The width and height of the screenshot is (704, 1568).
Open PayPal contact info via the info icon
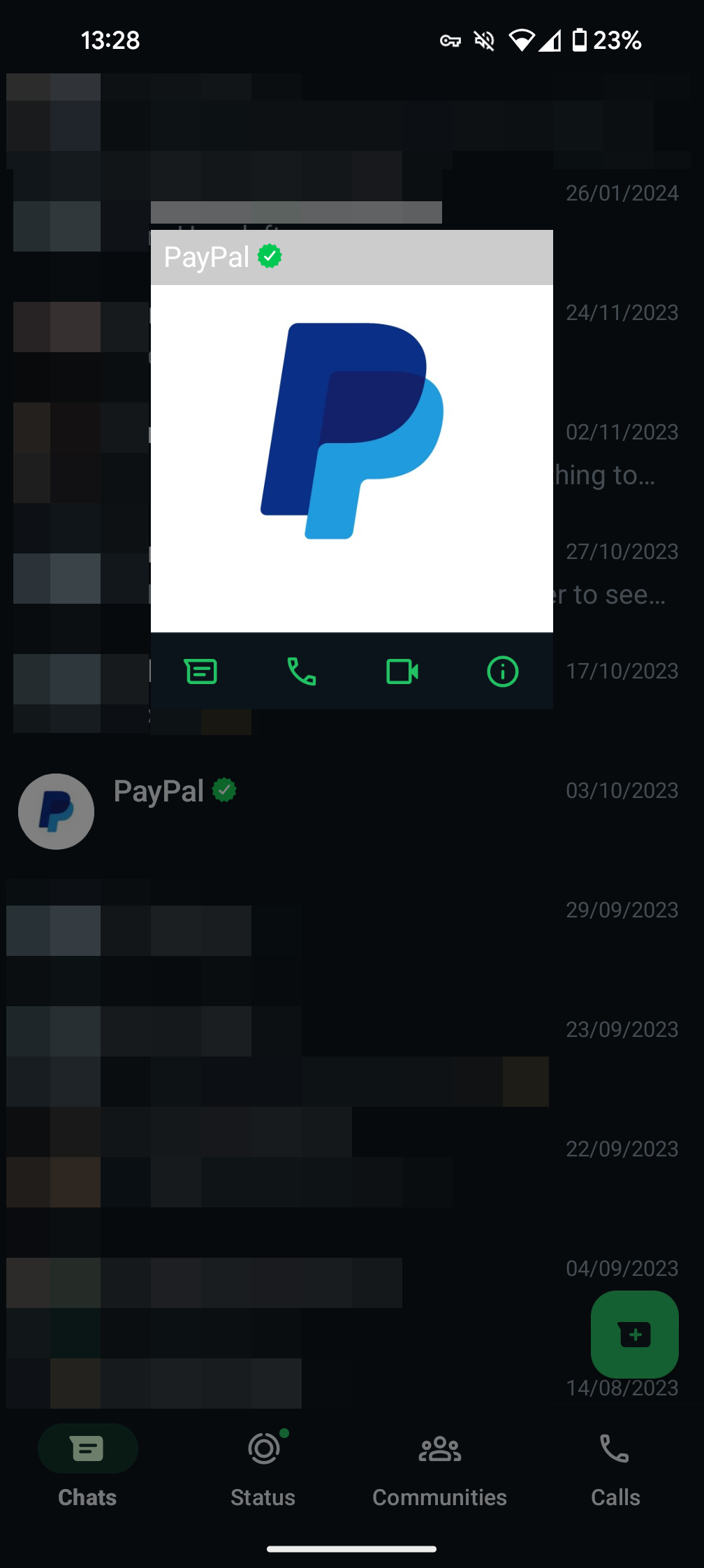pyautogui.click(x=502, y=672)
